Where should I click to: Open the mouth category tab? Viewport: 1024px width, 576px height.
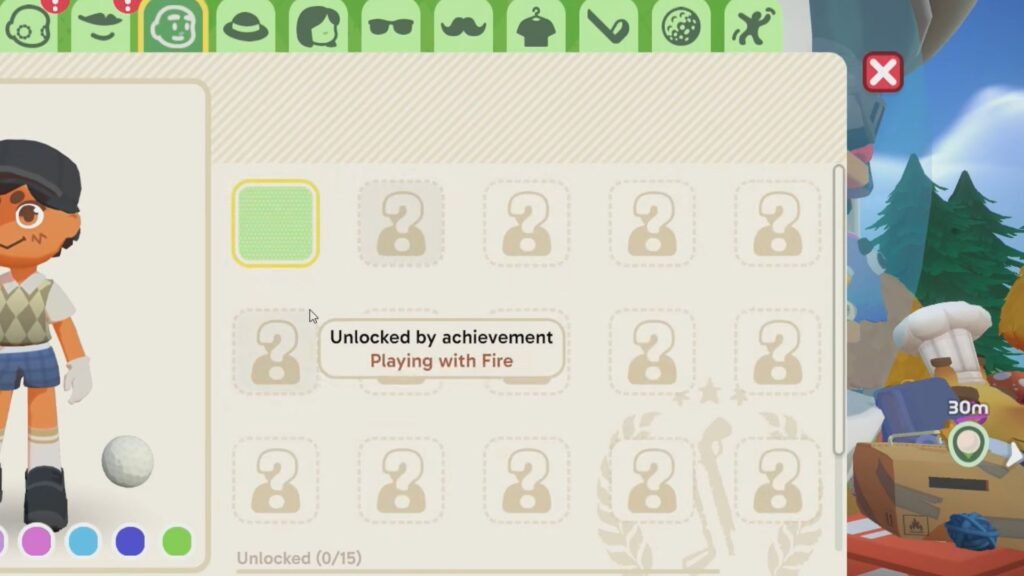tap(100, 27)
